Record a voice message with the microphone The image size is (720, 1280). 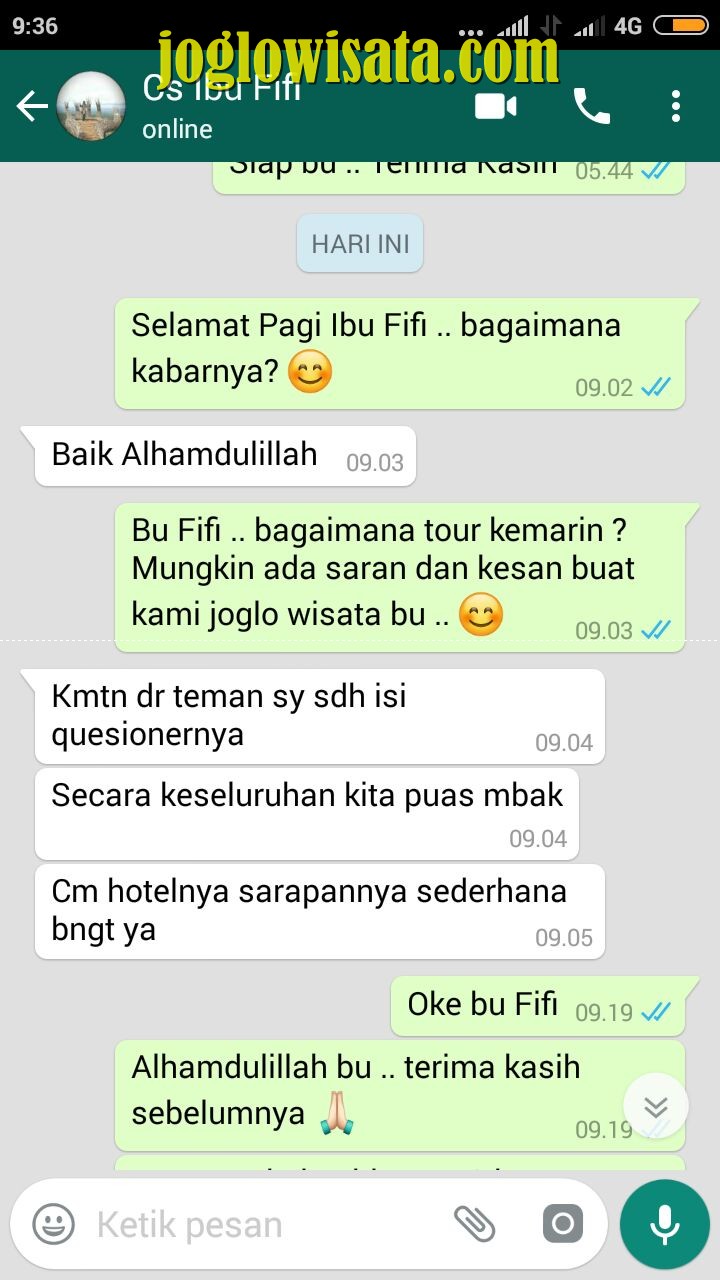tap(664, 1224)
